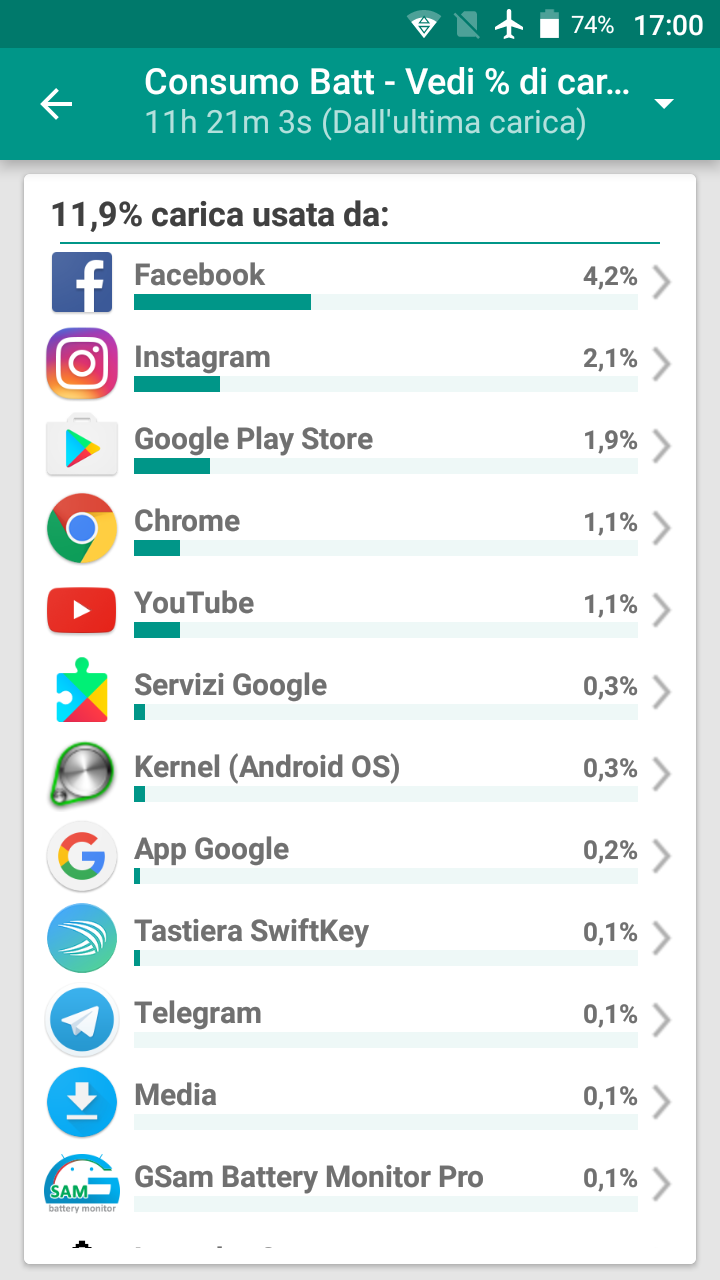Show Chrome battery consumption details
The image size is (720, 1280).
coord(360,530)
